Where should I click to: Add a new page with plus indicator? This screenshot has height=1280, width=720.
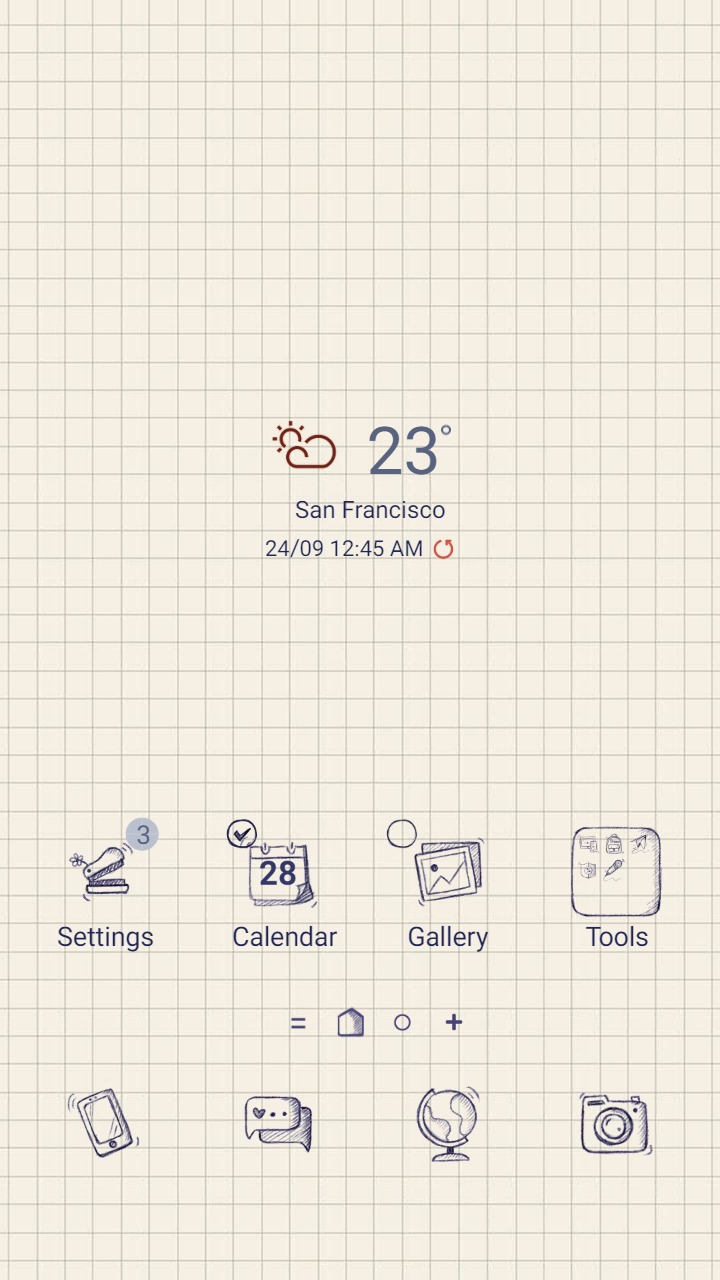point(454,1022)
